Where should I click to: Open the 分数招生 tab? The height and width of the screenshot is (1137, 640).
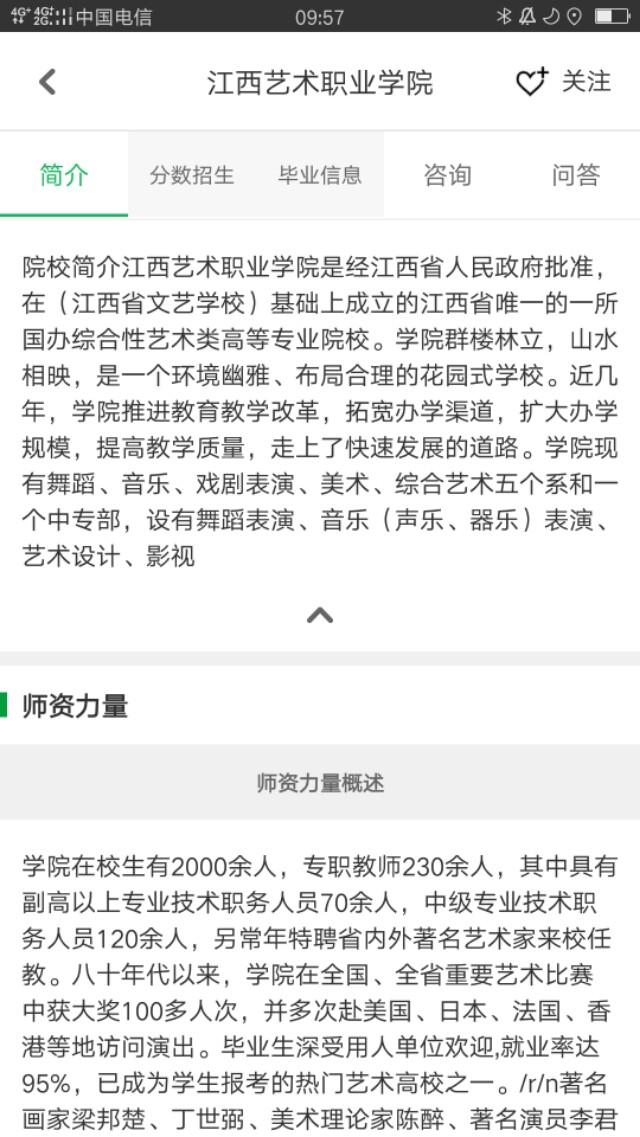click(192, 175)
